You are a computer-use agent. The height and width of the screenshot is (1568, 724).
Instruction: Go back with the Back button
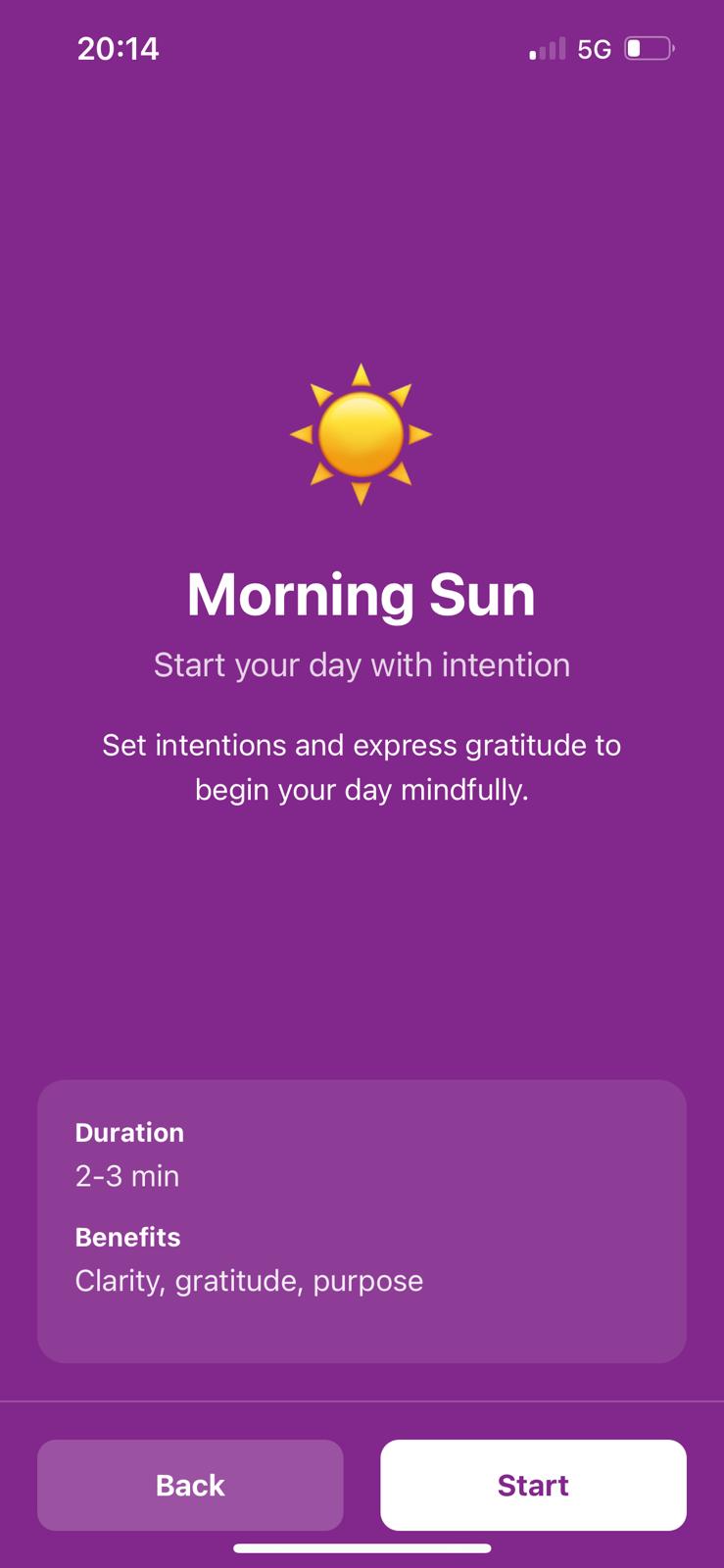click(x=190, y=1485)
